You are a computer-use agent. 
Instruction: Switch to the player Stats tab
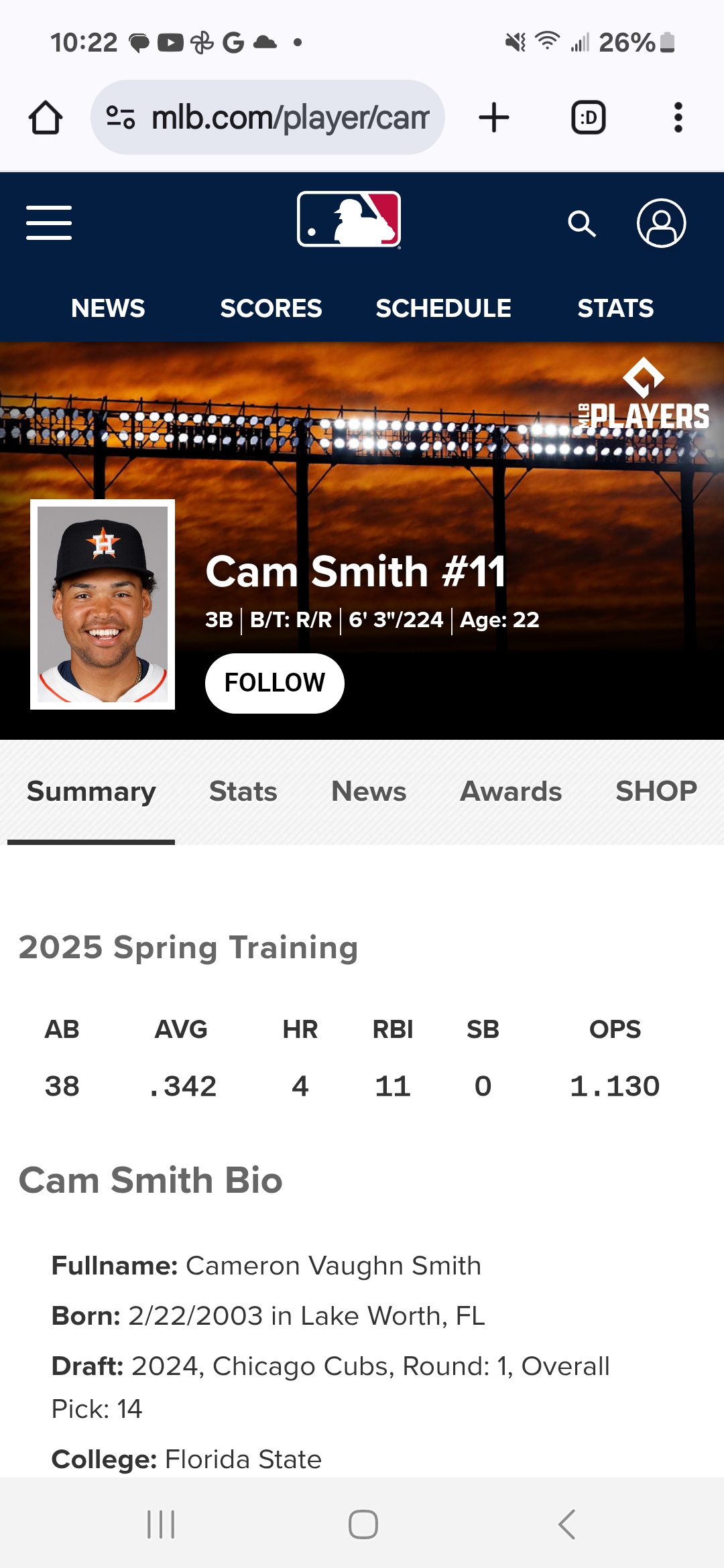coord(243,791)
